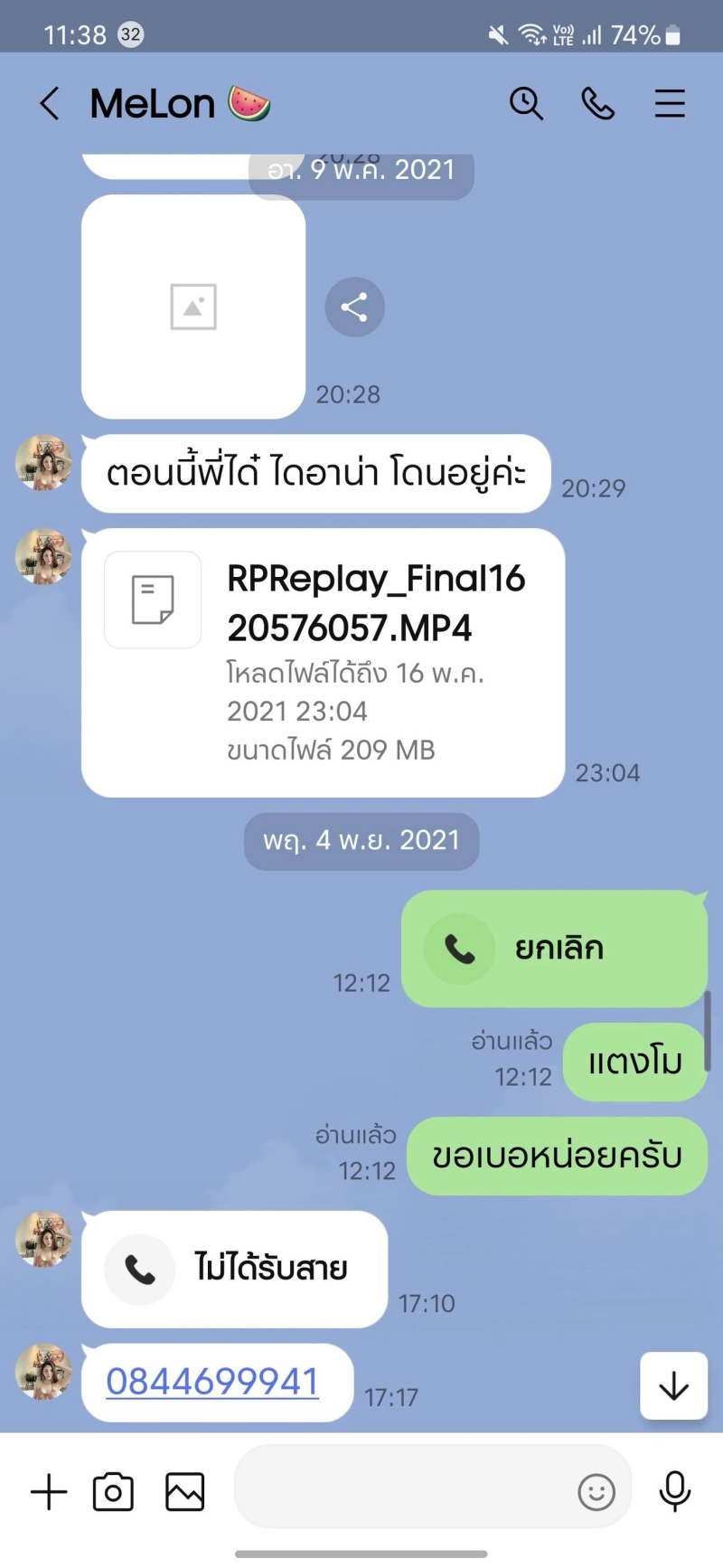Viewport: 723px width, 1568px height.
Task: Jump to the latest messages
Action: coord(673,1385)
